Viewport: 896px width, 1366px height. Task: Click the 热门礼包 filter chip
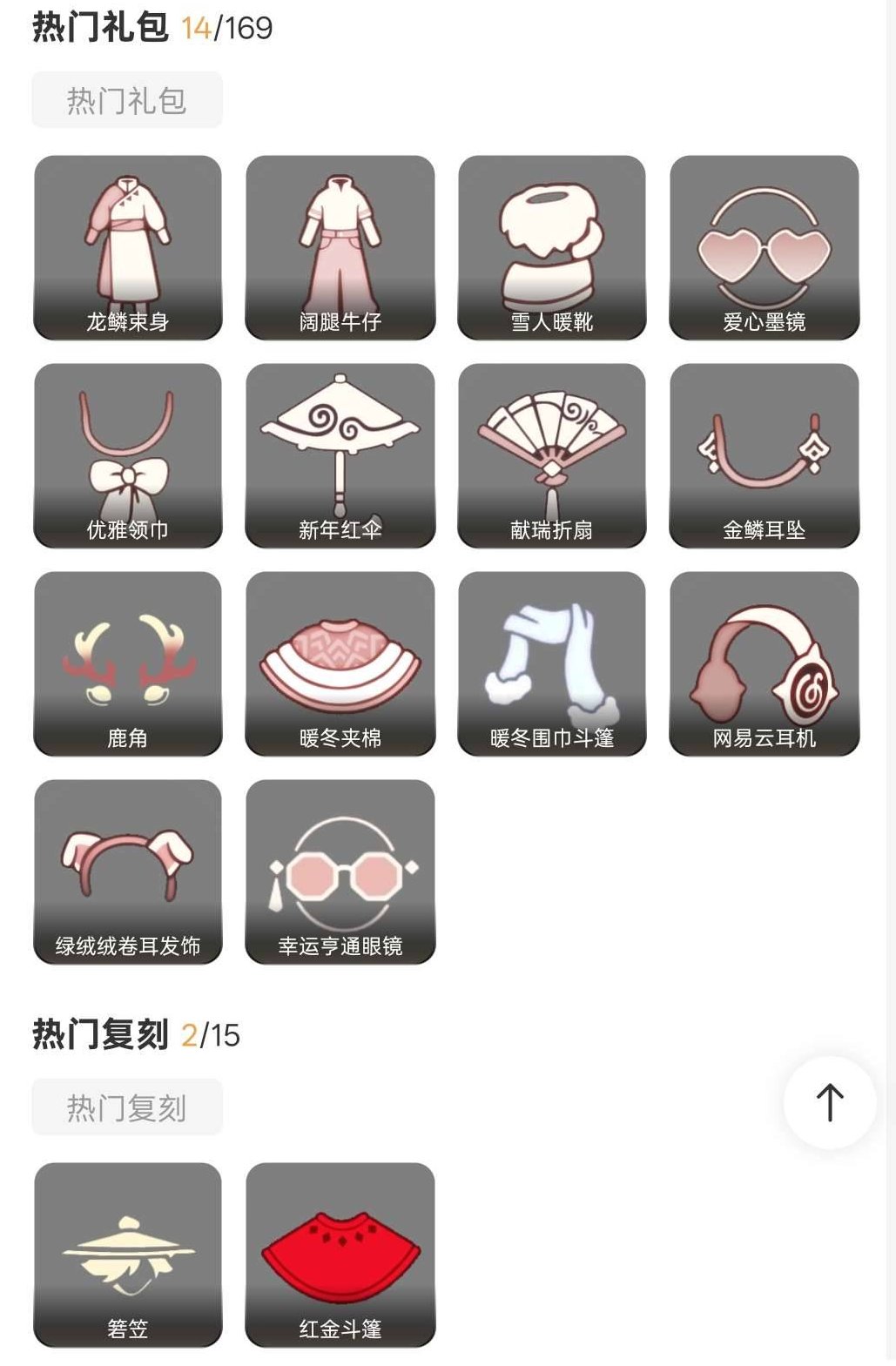[x=127, y=101]
